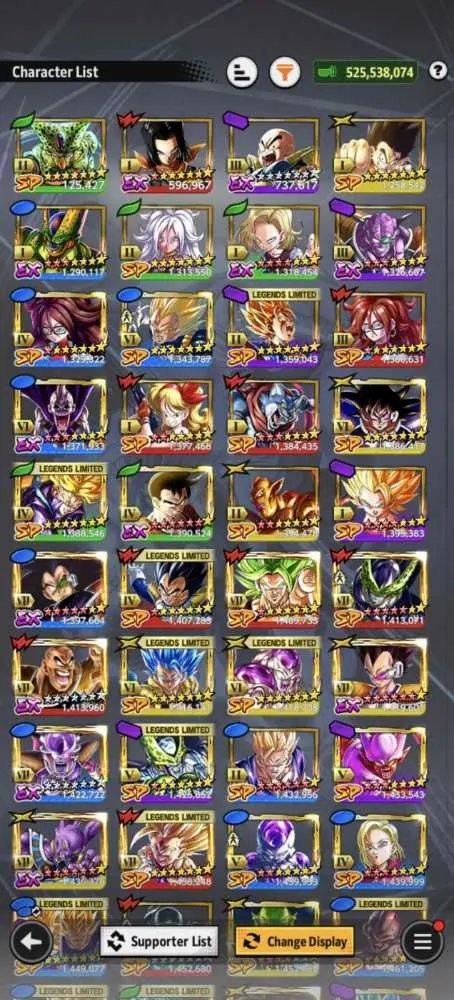This screenshot has height=1000, width=454.
Task: View the character with power 1,371,933
Action: 60,415
